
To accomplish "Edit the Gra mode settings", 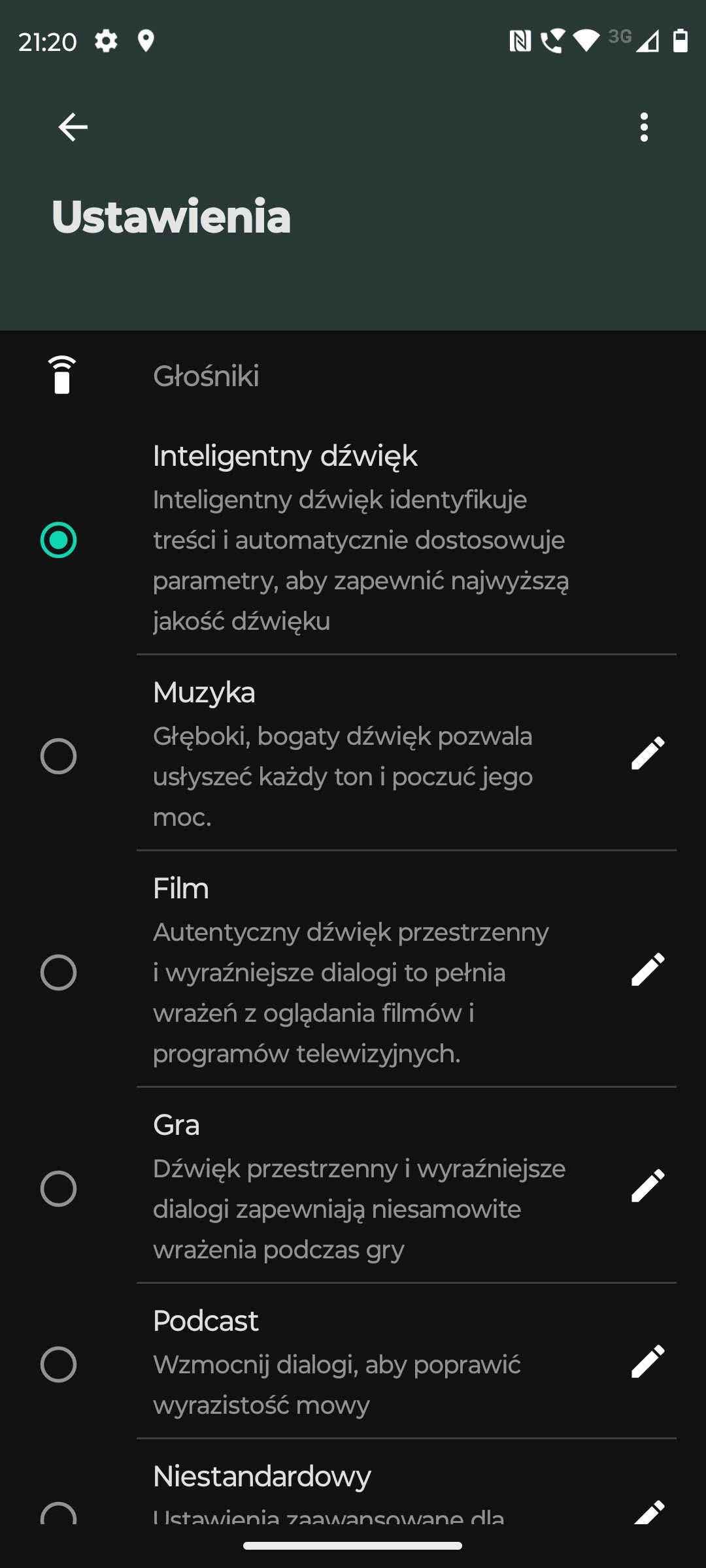I will coord(648,1185).
